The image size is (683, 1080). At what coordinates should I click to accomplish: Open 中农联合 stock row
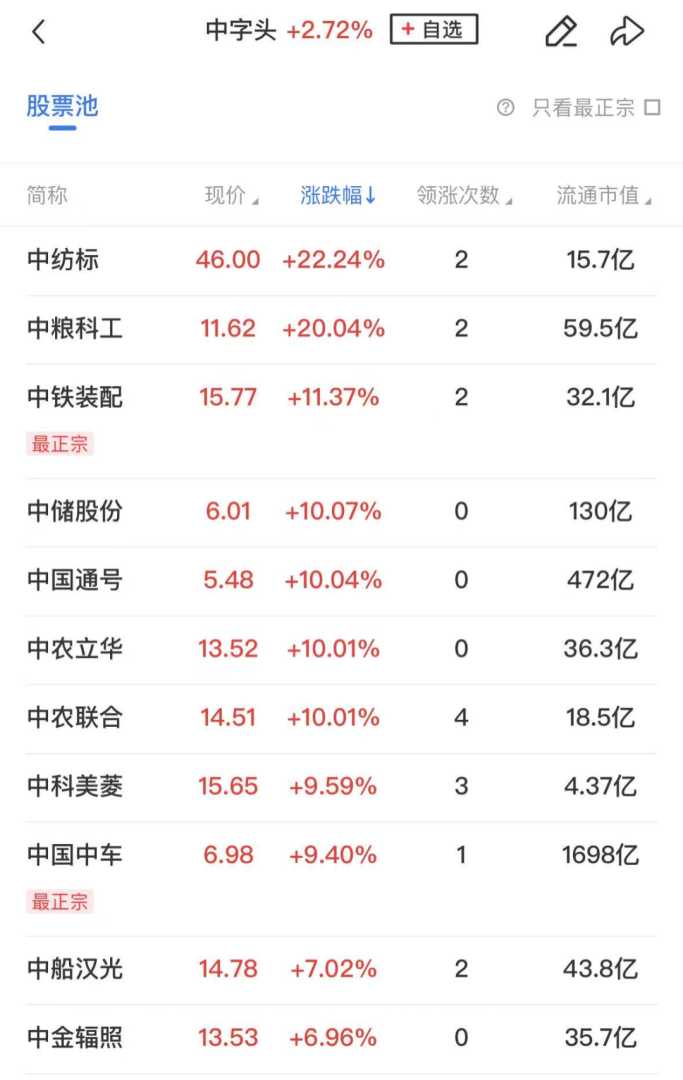click(75, 717)
